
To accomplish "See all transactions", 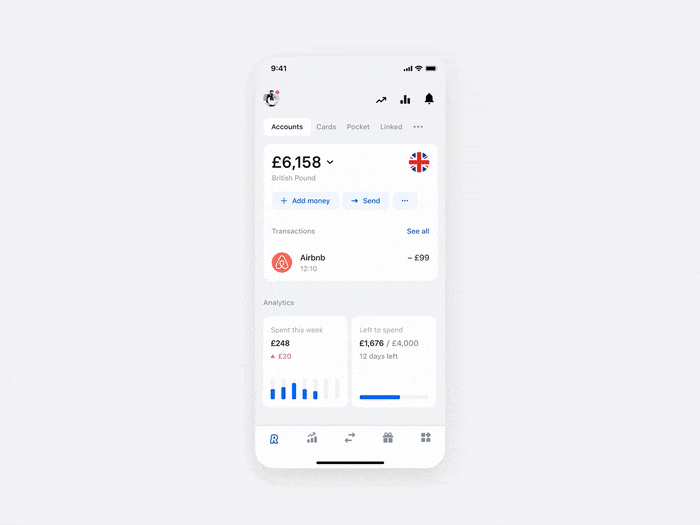I will [418, 231].
